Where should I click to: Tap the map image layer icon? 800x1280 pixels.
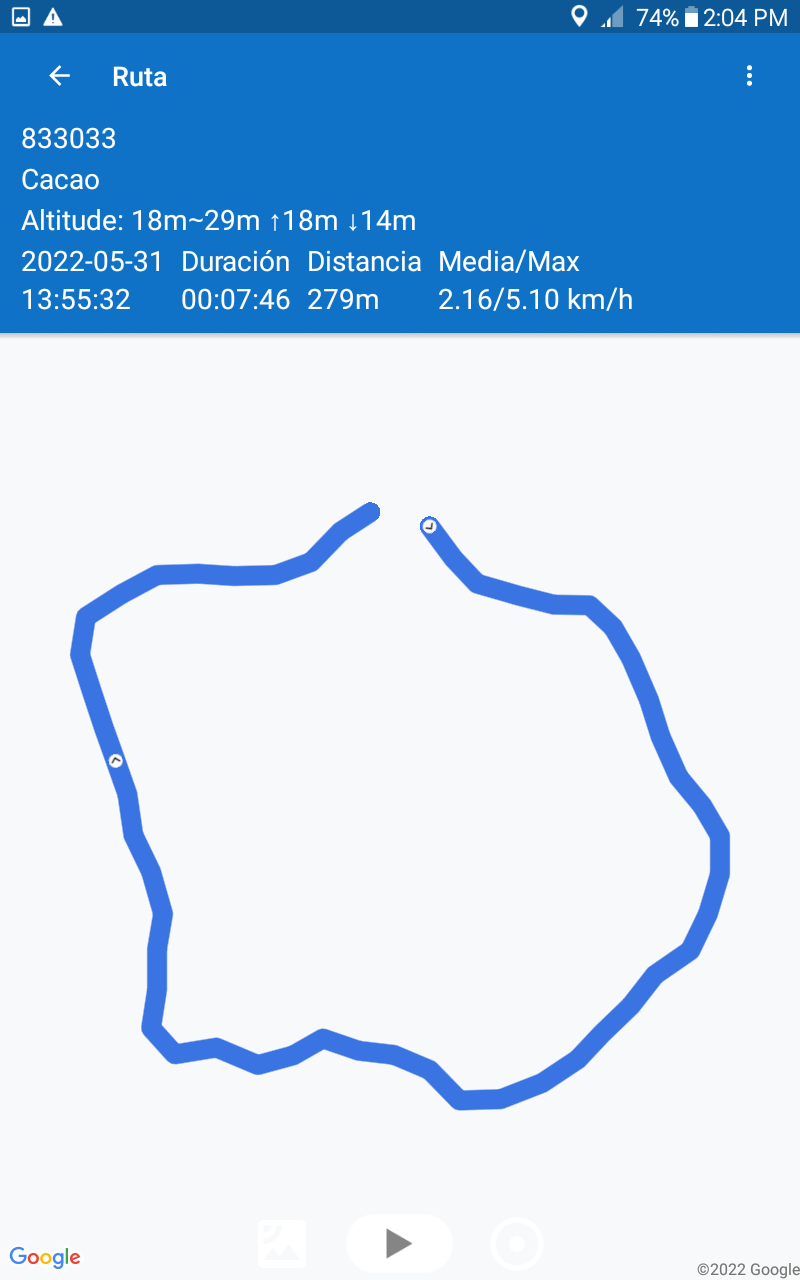pyautogui.click(x=282, y=1243)
